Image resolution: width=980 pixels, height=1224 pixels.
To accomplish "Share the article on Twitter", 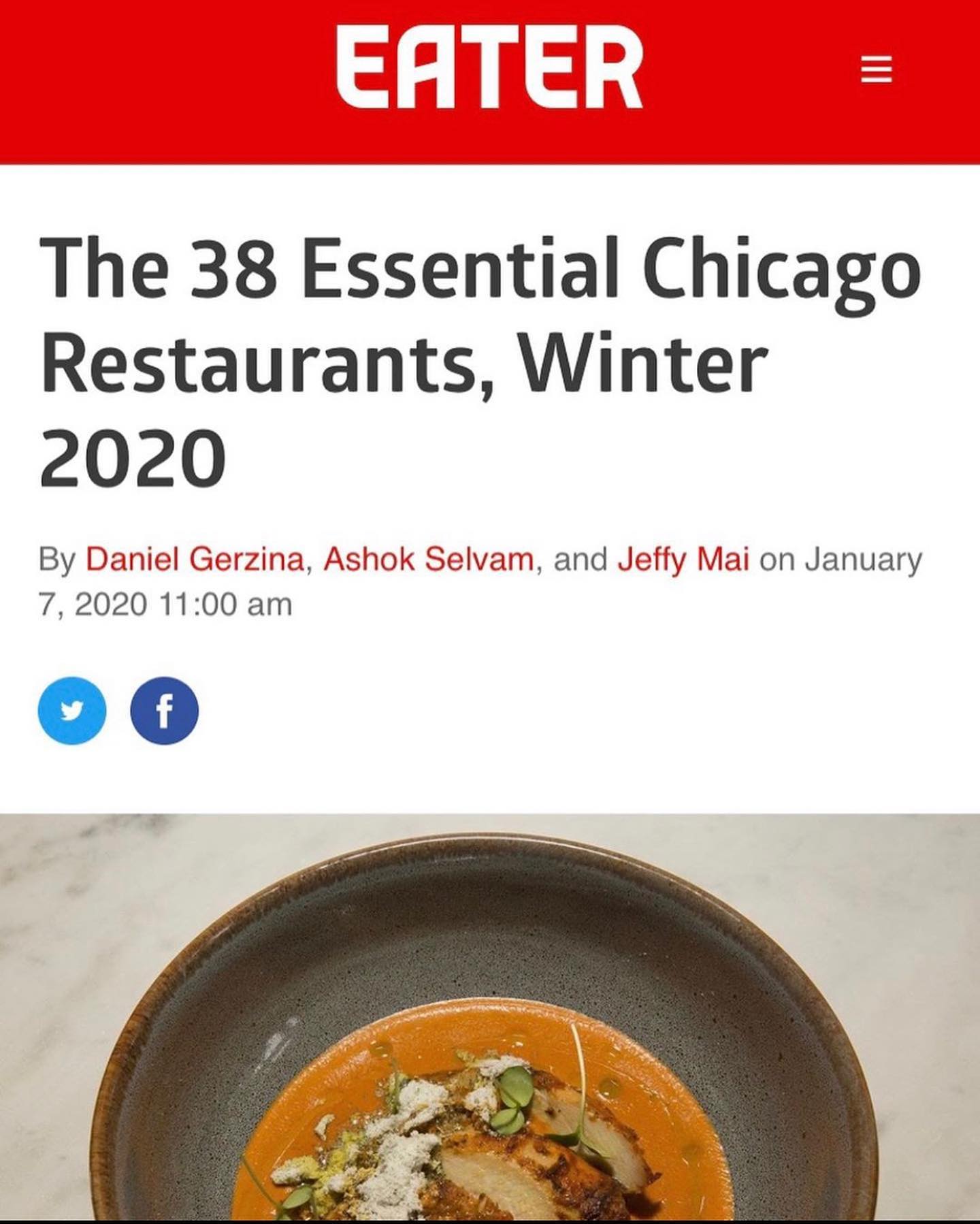I will pos(72,711).
